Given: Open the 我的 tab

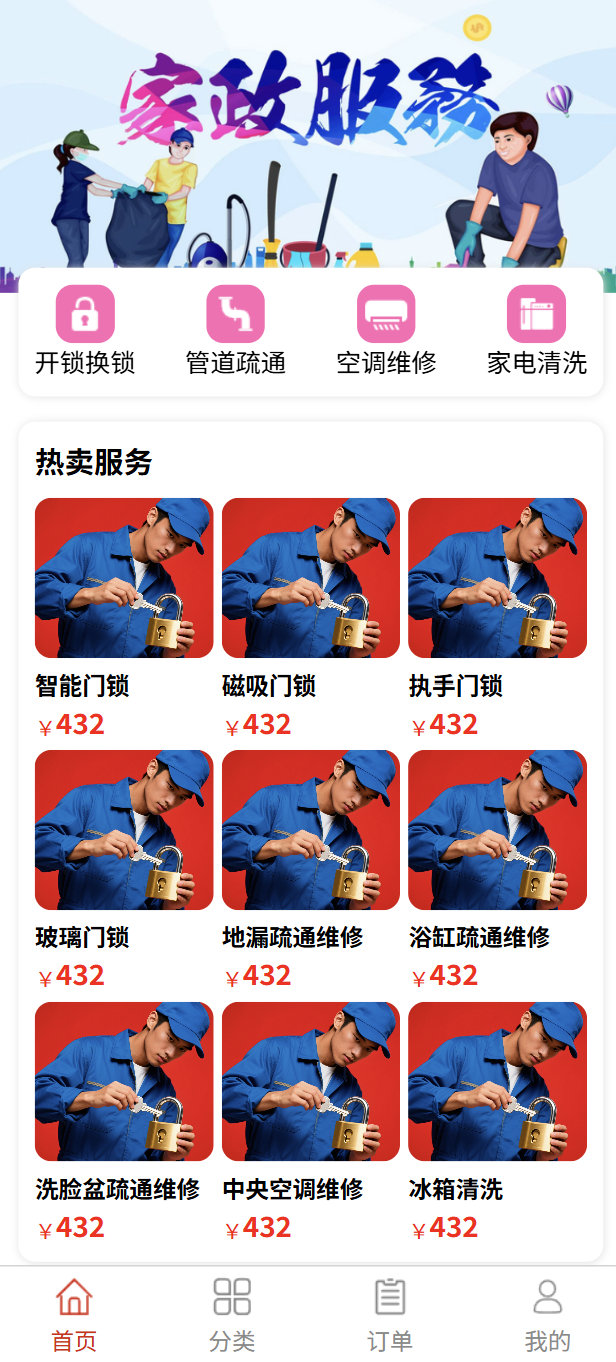Looking at the screenshot, I should click(547, 1313).
